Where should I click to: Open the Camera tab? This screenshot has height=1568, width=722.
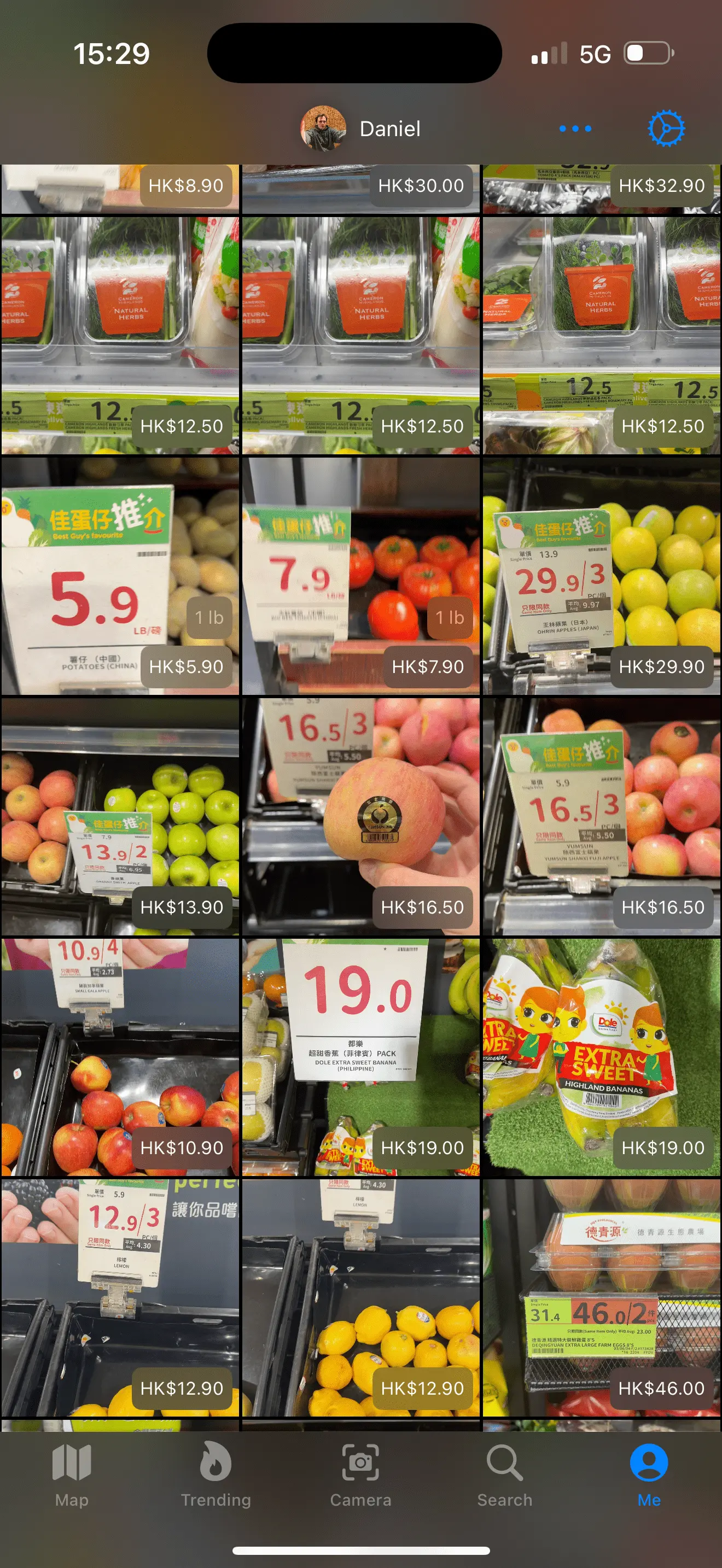pos(360,1473)
